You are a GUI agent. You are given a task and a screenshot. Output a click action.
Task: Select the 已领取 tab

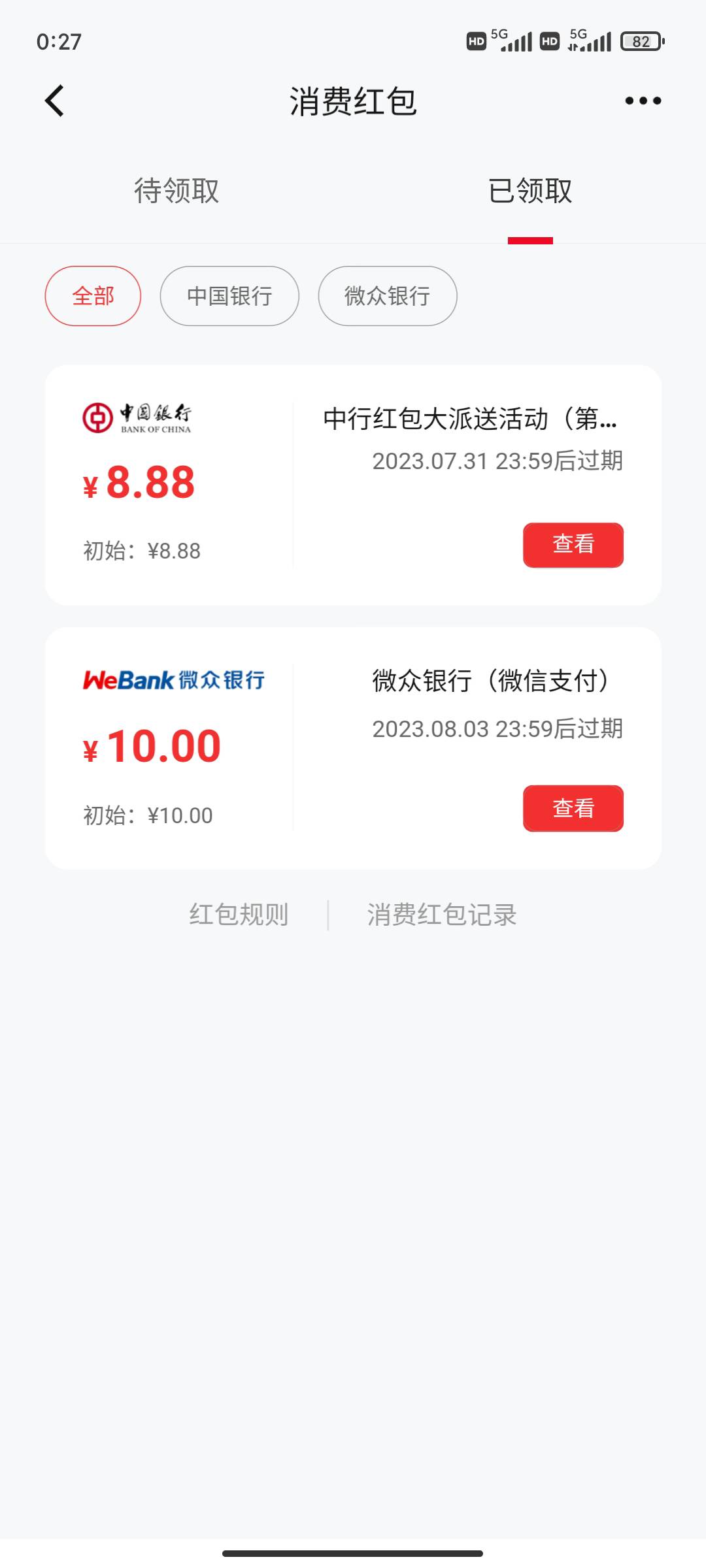tap(530, 191)
